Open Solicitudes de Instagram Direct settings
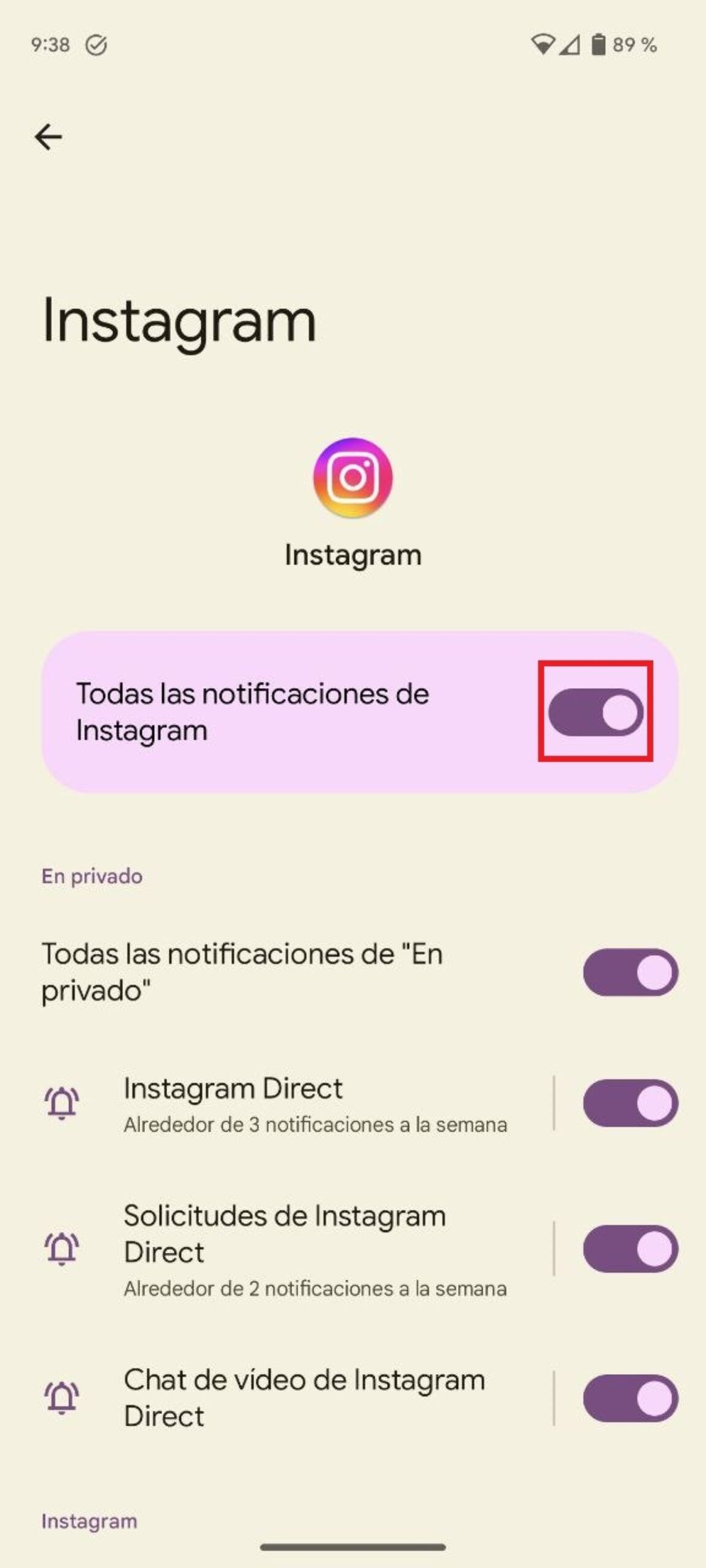This screenshot has height=1568, width=706. (294, 1249)
